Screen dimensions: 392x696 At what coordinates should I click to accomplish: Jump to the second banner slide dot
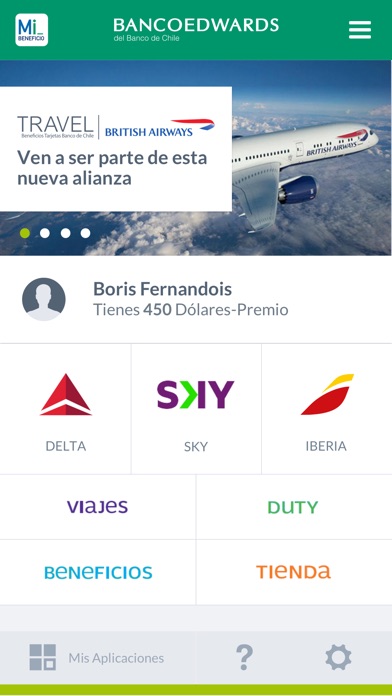coord(45,233)
